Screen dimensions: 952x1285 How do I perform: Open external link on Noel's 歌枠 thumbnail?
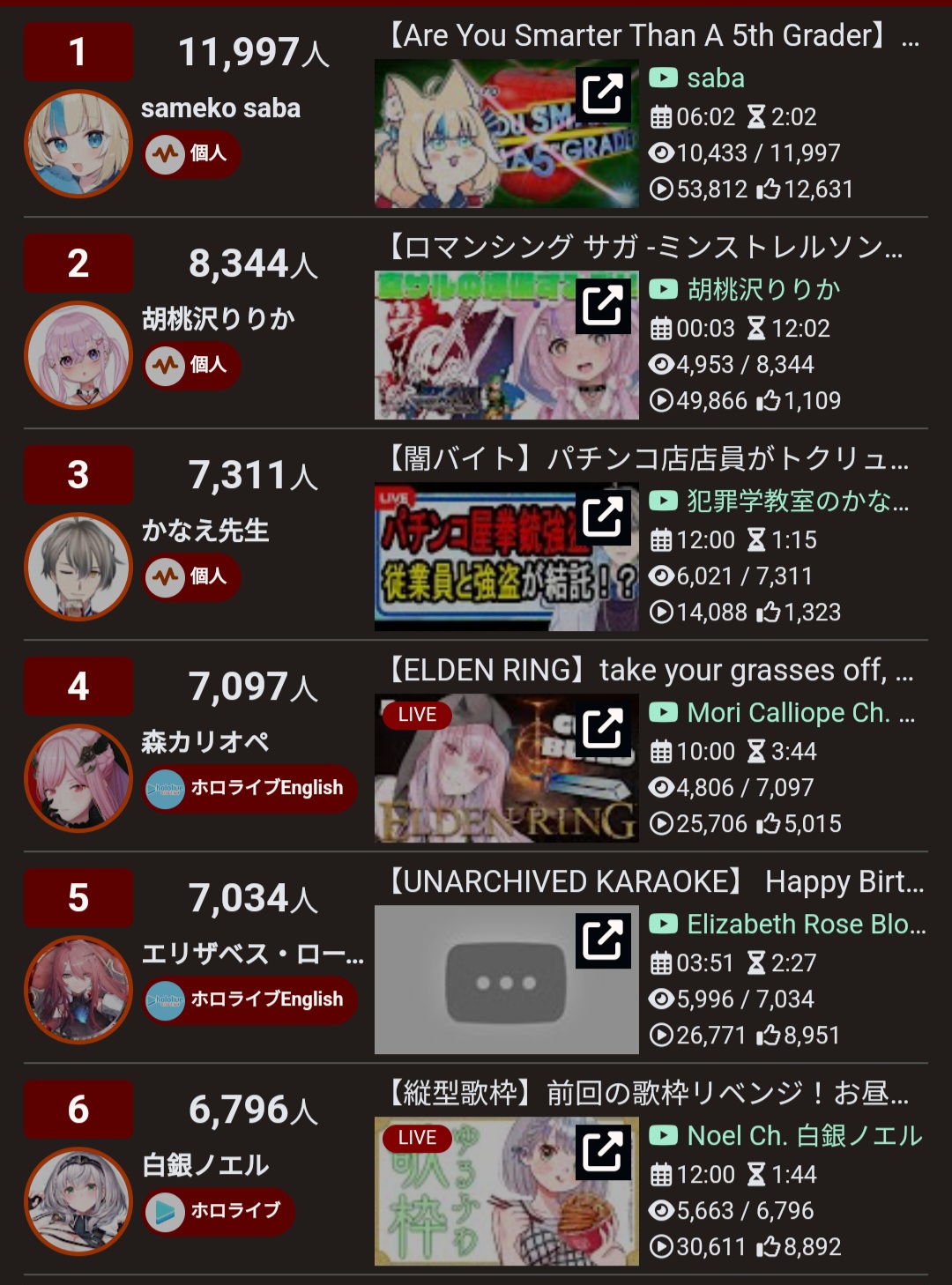[x=603, y=1150]
